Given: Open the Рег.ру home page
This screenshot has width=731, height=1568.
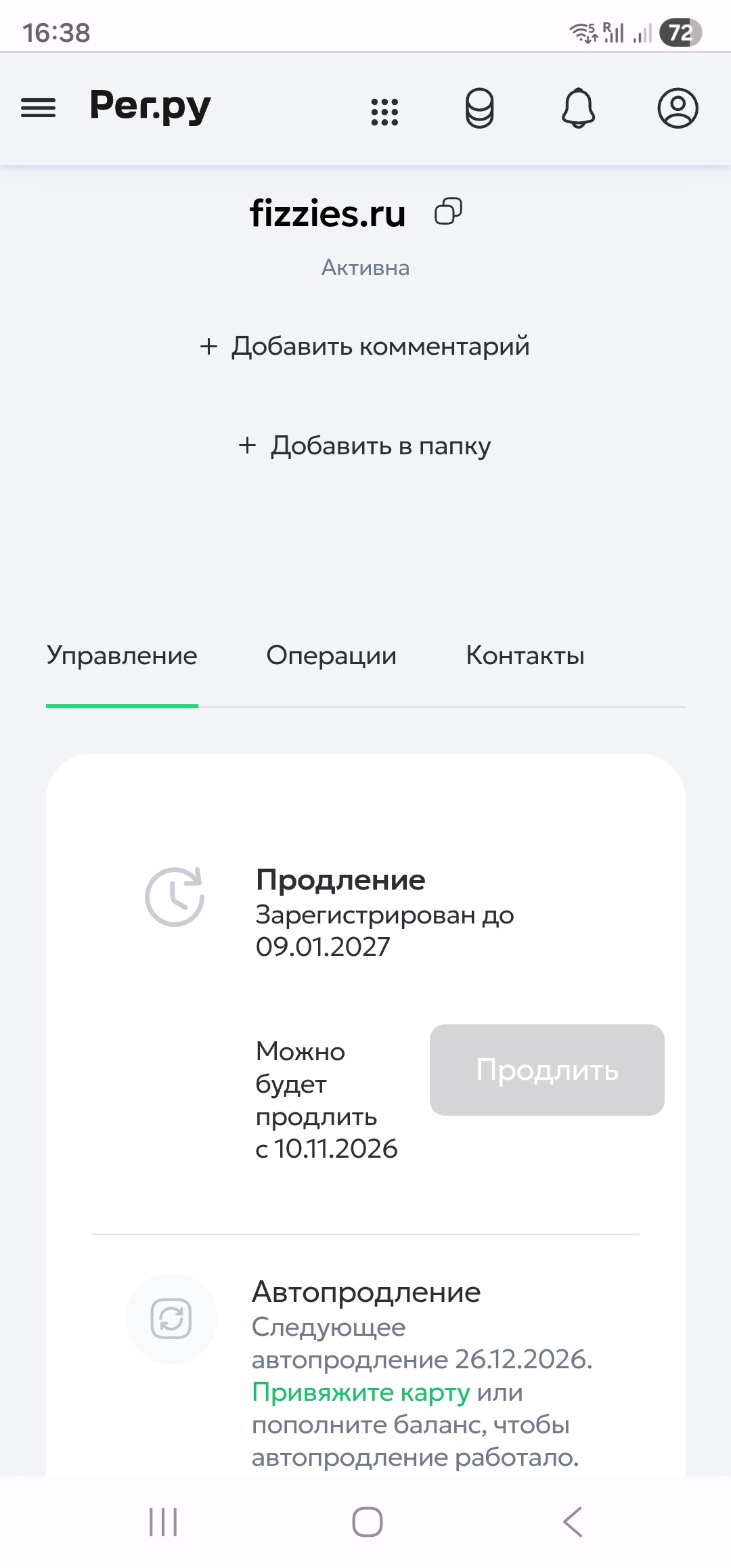Looking at the screenshot, I should point(150,106).
